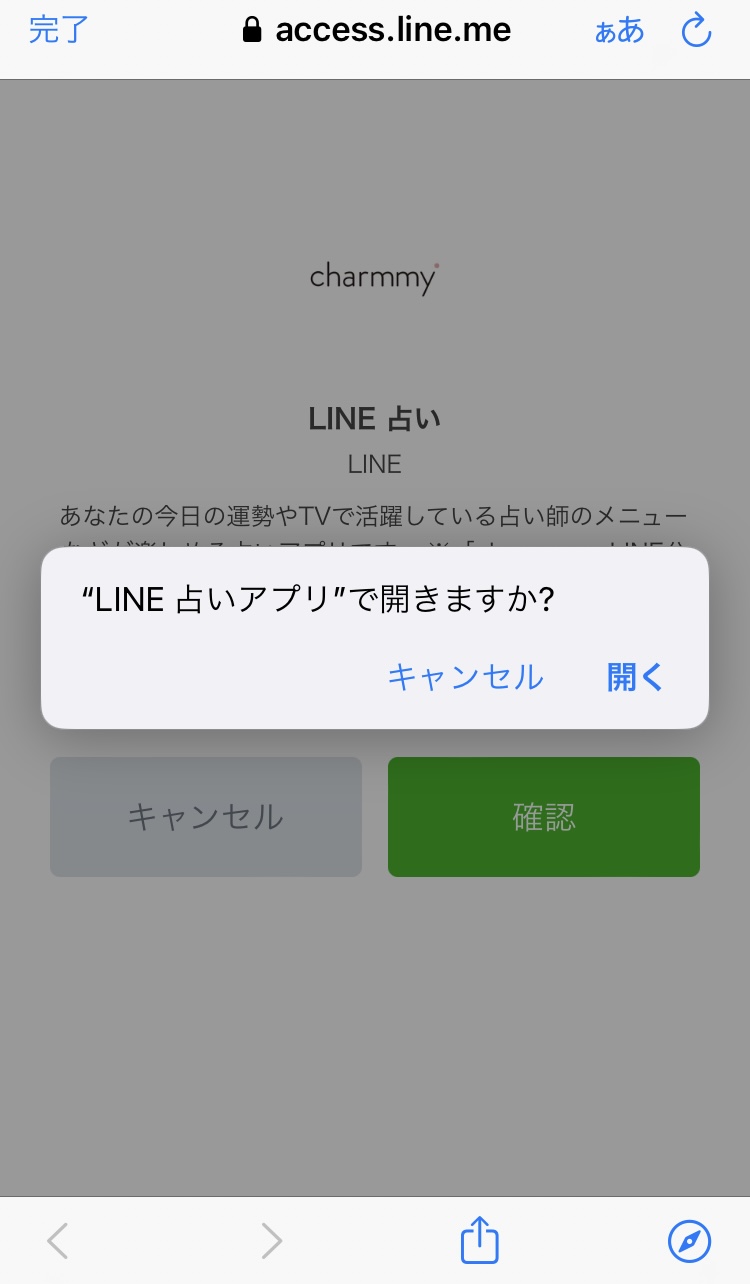Tap the padlock icon in address bar
This screenshot has height=1284, width=750.
coord(253,29)
